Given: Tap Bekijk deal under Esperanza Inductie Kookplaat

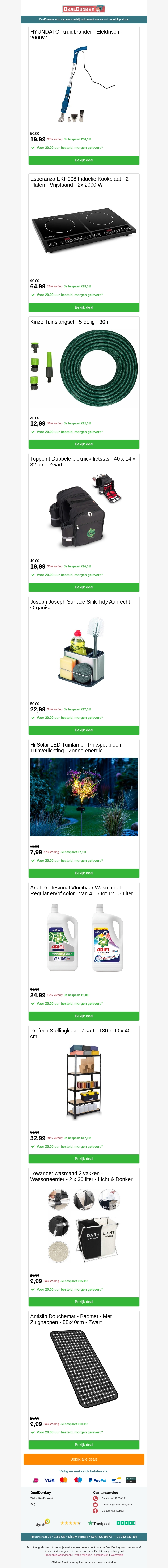Looking at the screenshot, I should pos(84,307).
